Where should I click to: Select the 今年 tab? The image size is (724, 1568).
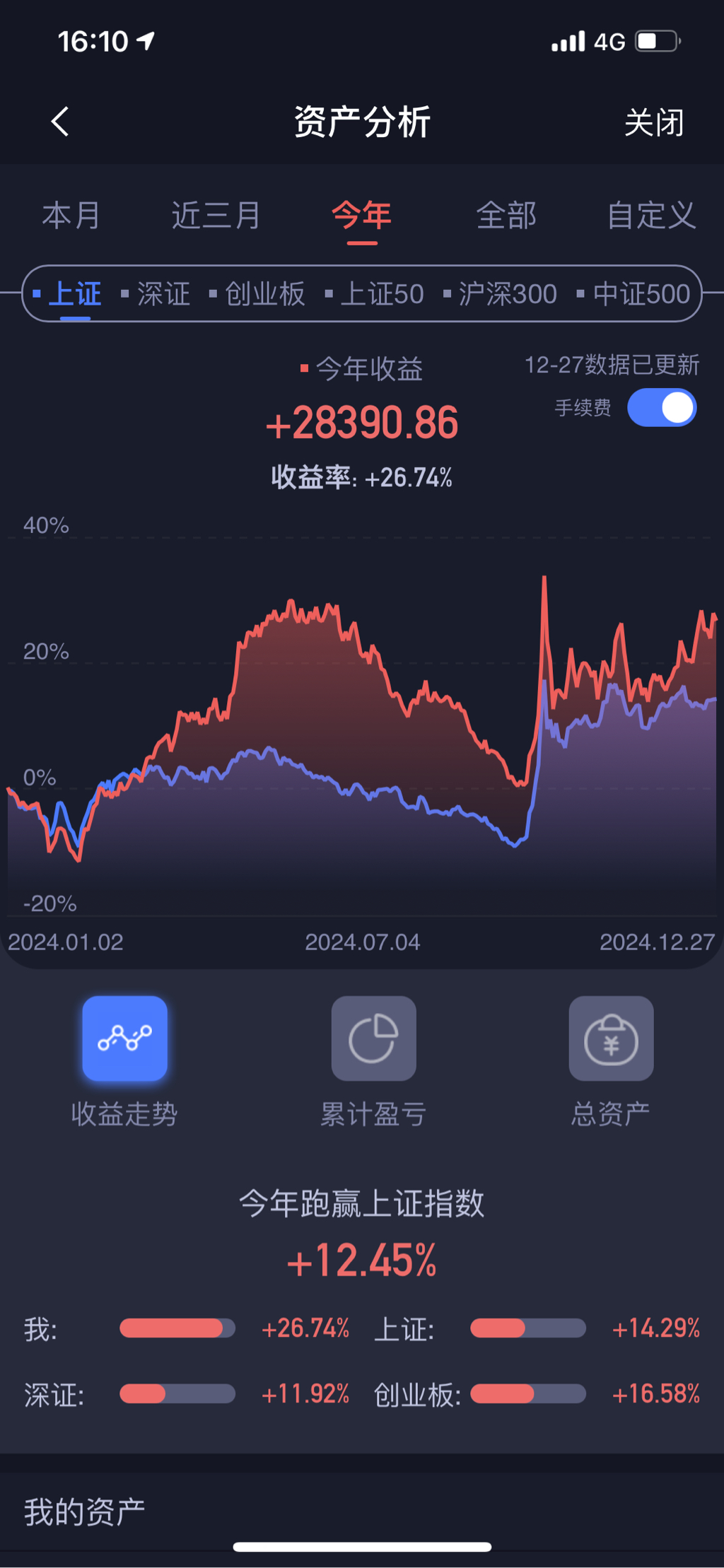(x=362, y=216)
